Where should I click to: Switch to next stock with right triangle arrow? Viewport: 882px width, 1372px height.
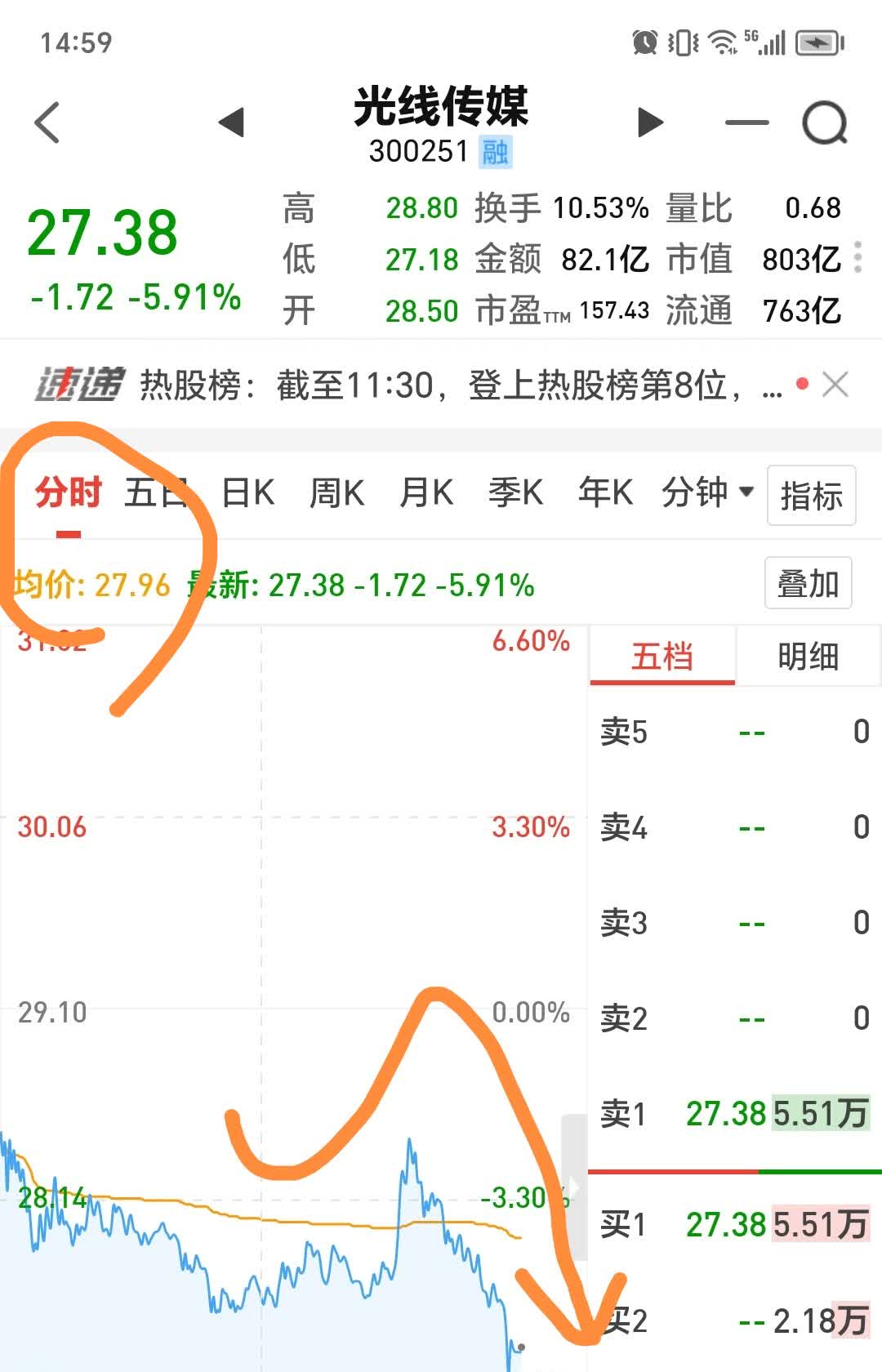tap(649, 121)
